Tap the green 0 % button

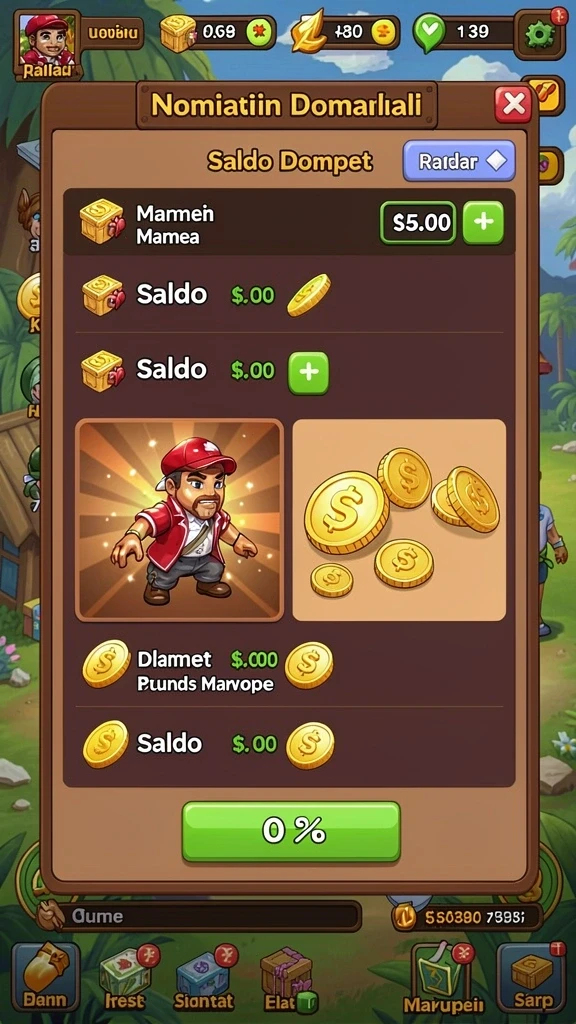pos(291,831)
